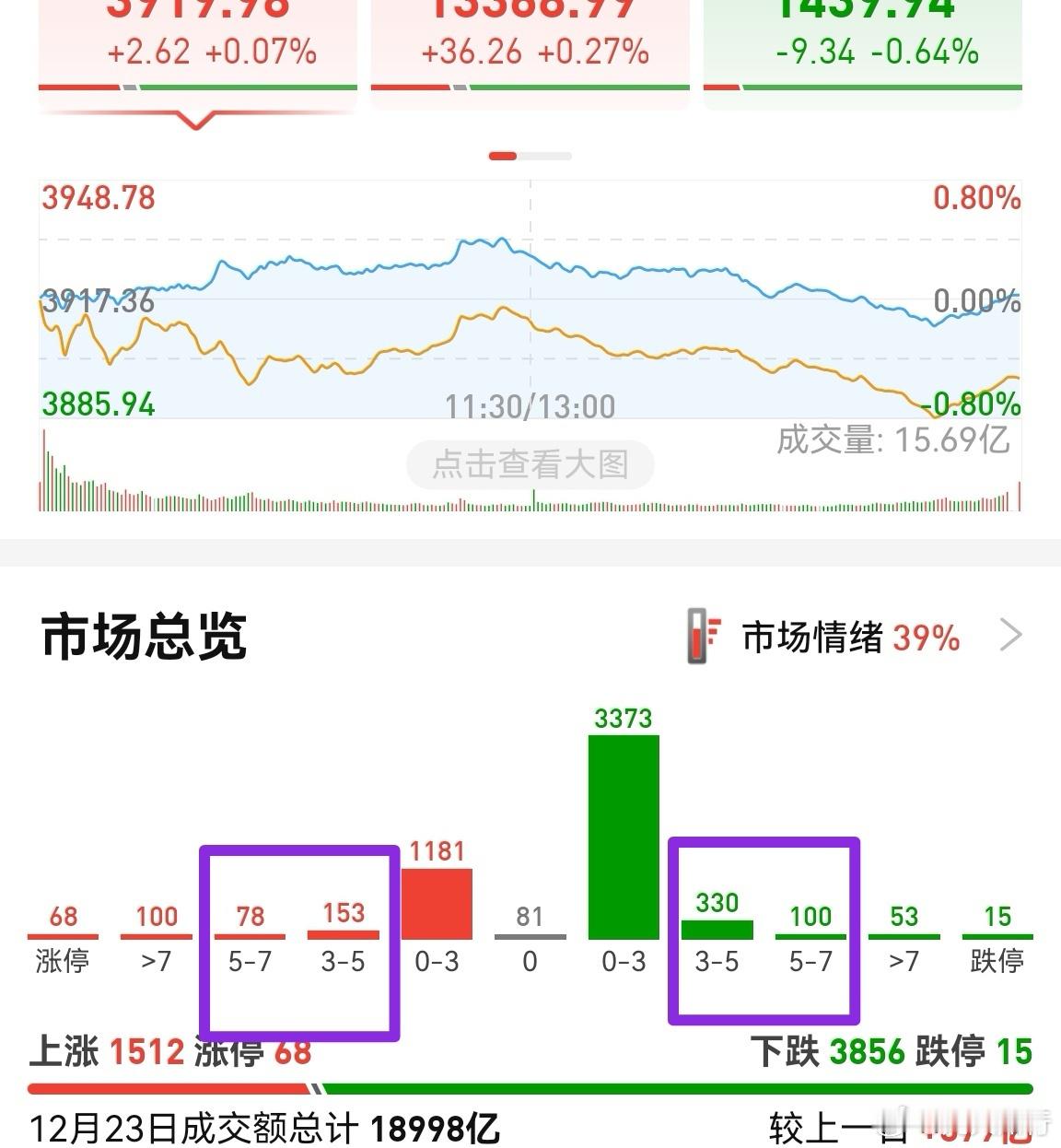Toggle the purple highlight box on decliner bars
This screenshot has width=1061, height=1148.
pos(765,931)
